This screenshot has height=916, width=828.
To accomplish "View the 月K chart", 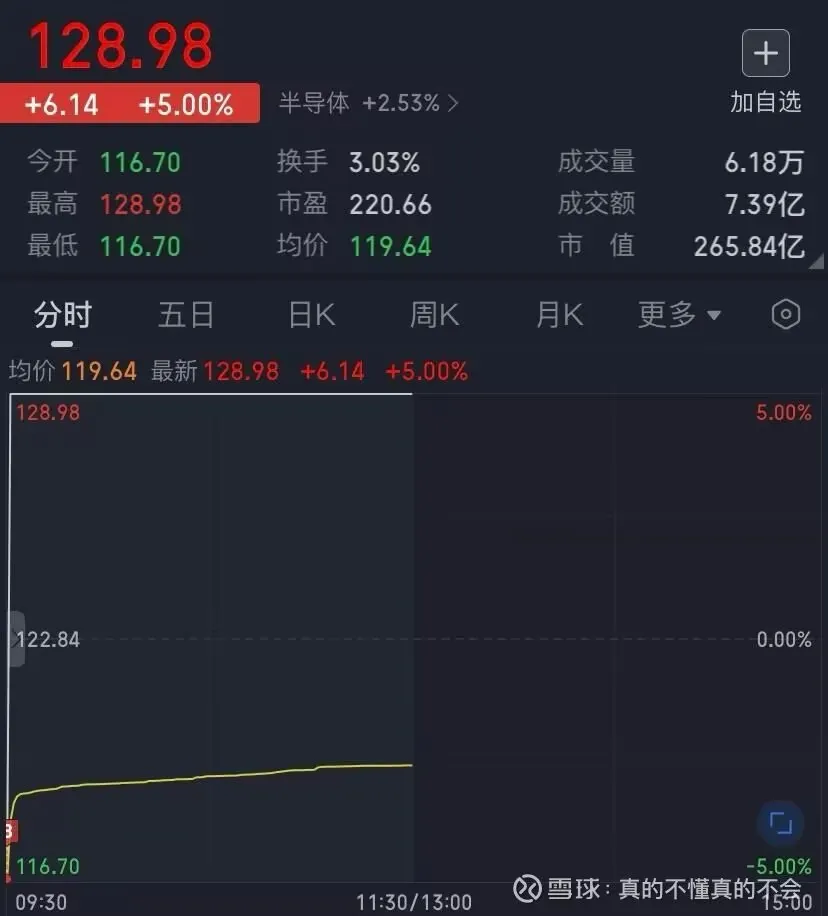I will coord(559,316).
